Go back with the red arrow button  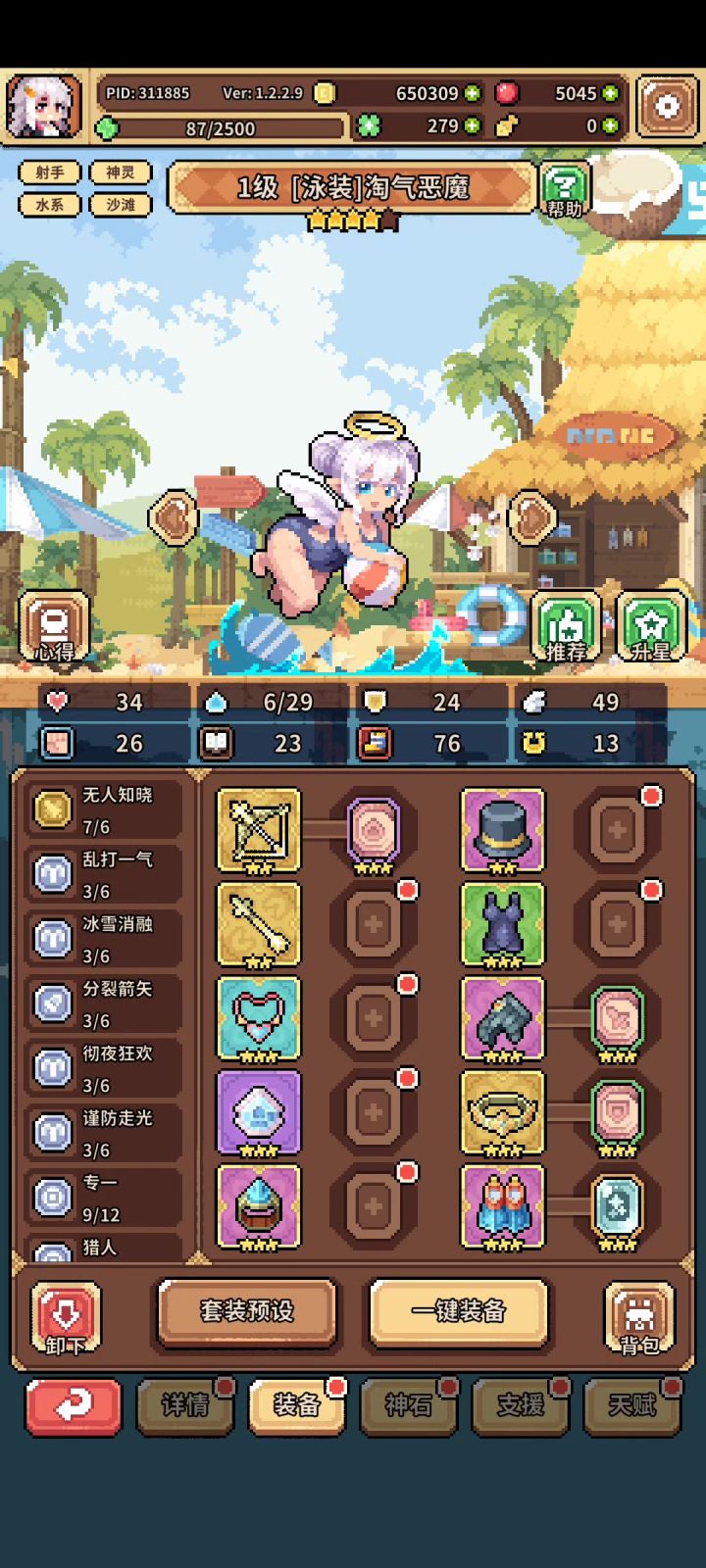pos(74,1406)
